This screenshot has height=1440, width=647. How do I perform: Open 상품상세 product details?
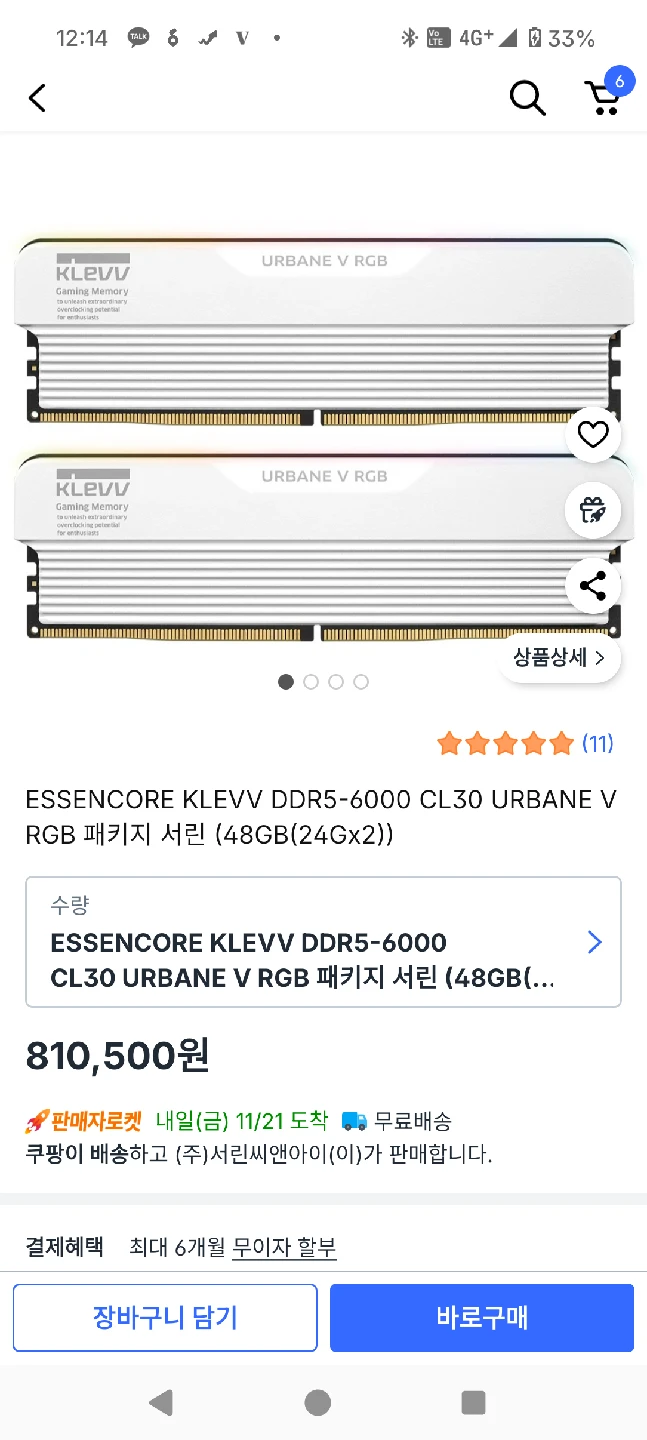pyautogui.click(x=559, y=658)
